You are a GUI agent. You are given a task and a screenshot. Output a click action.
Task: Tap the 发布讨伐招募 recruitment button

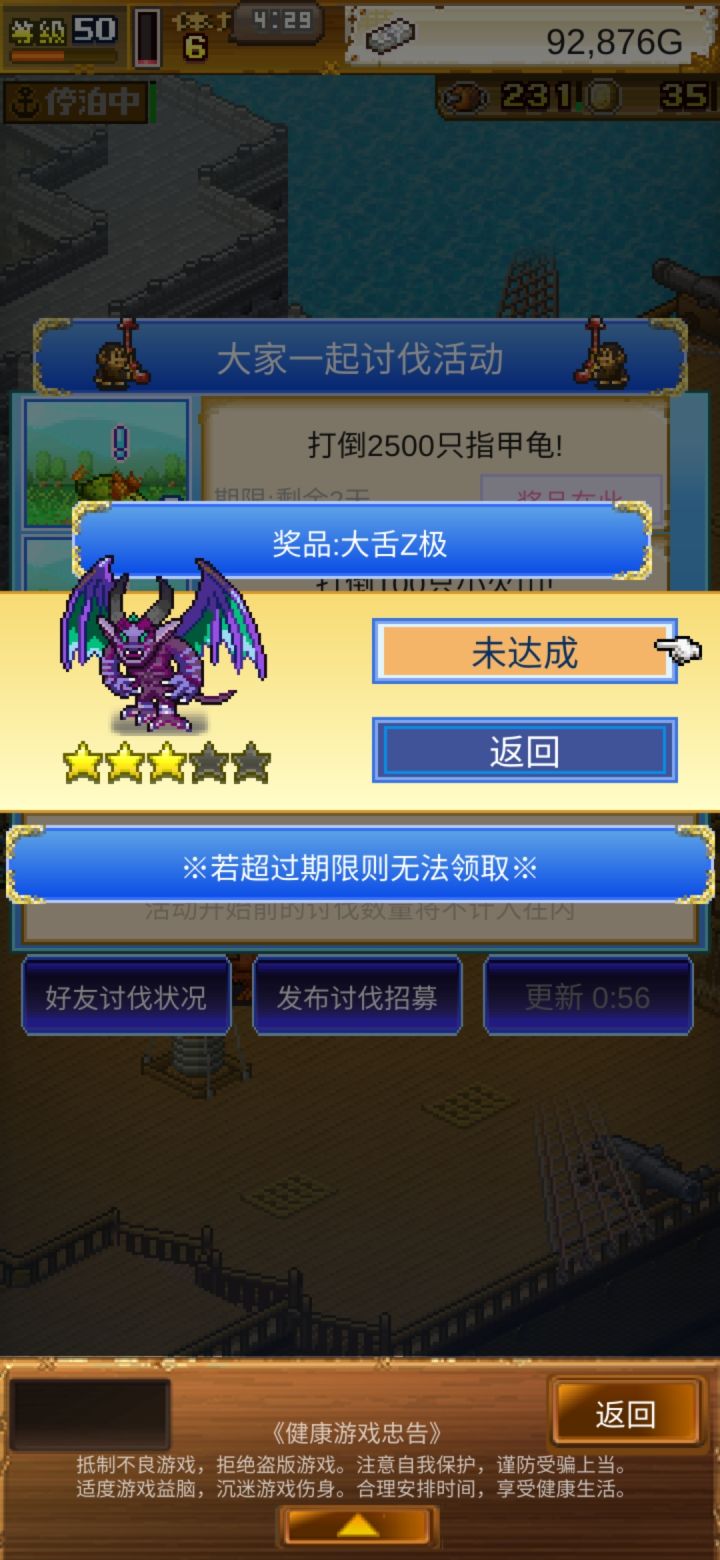point(357,996)
